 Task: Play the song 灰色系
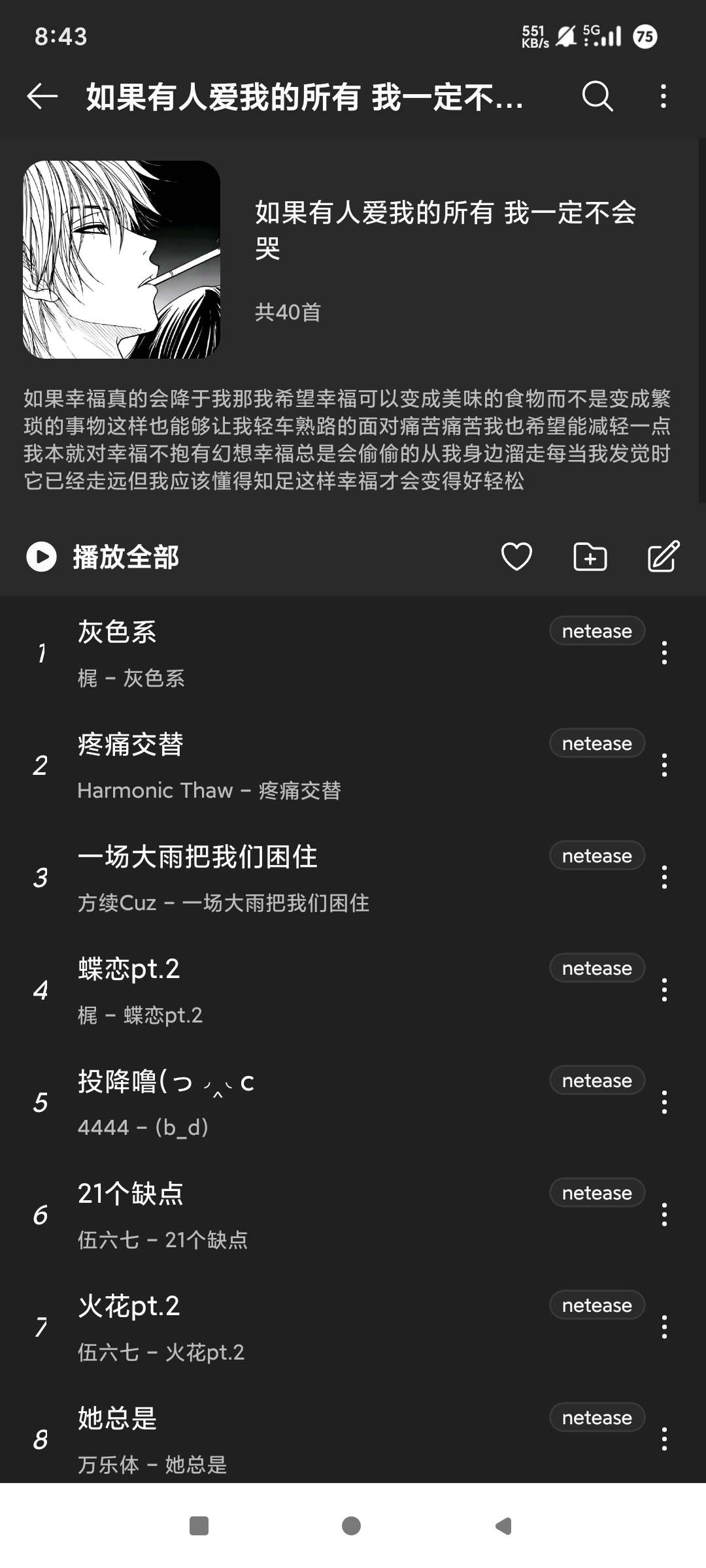[x=261, y=653]
